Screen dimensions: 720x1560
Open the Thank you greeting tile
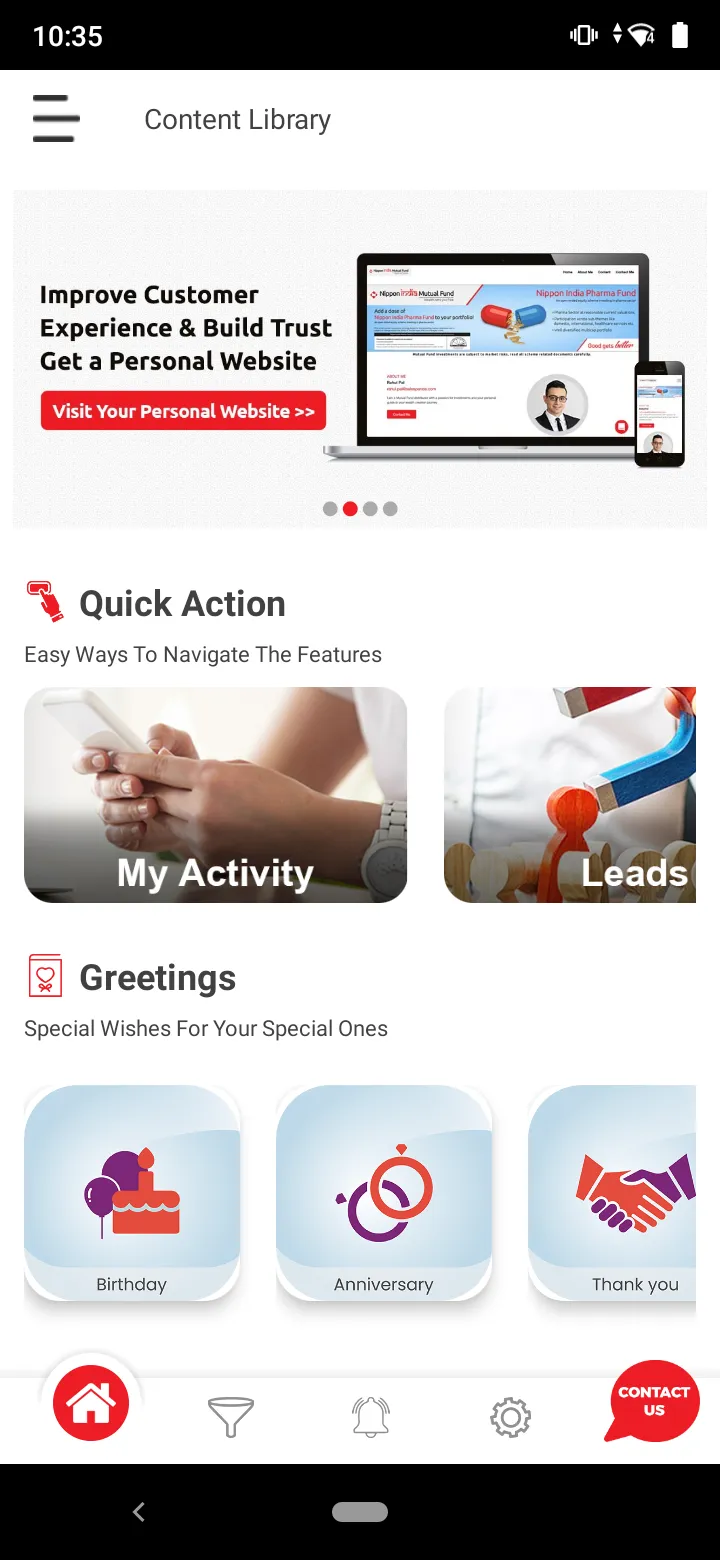612,1193
